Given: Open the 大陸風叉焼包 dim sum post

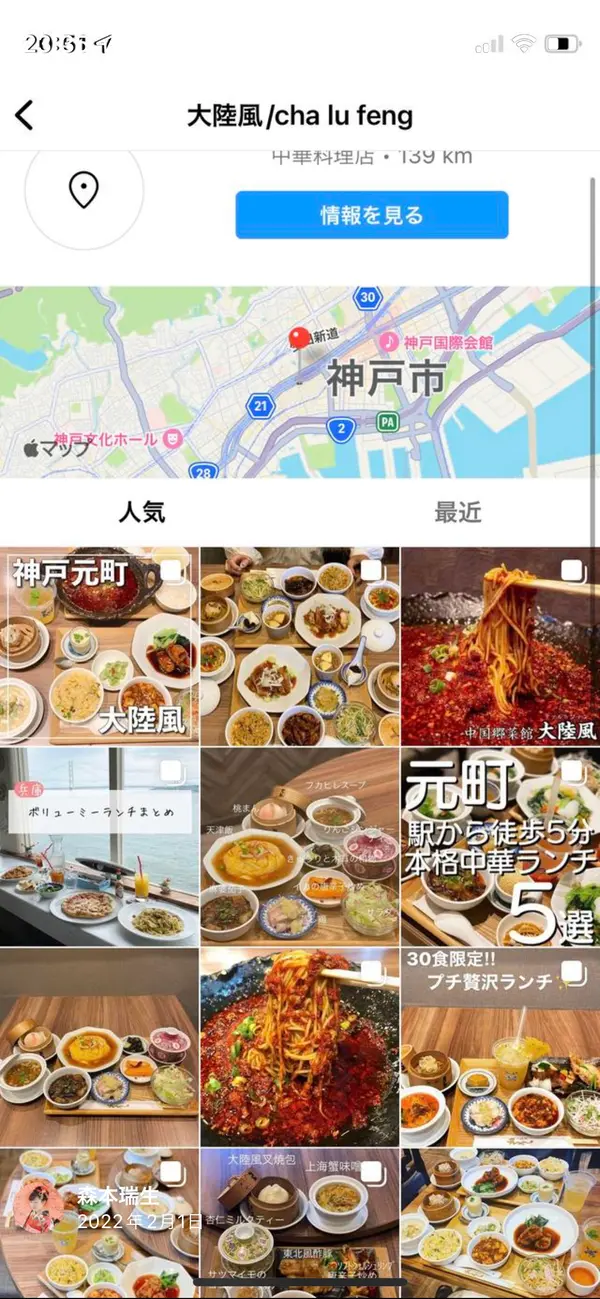Looking at the screenshot, I should click(300, 1222).
